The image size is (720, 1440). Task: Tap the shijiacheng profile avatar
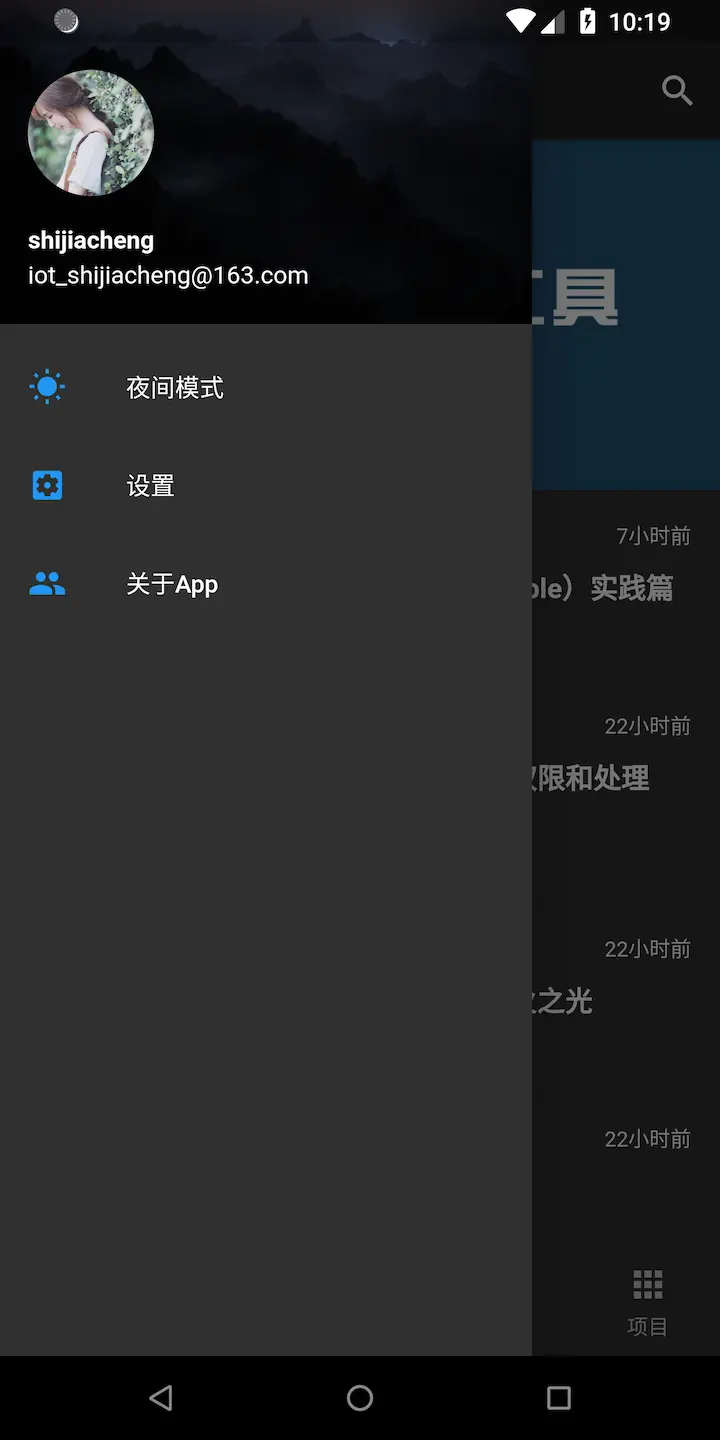point(91,133)
